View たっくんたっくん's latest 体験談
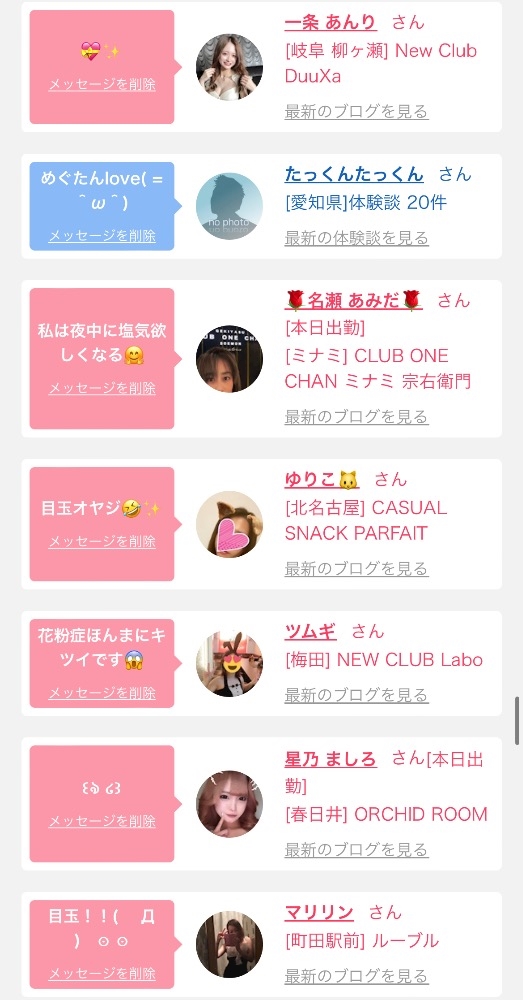 click(x=356, y=239)
